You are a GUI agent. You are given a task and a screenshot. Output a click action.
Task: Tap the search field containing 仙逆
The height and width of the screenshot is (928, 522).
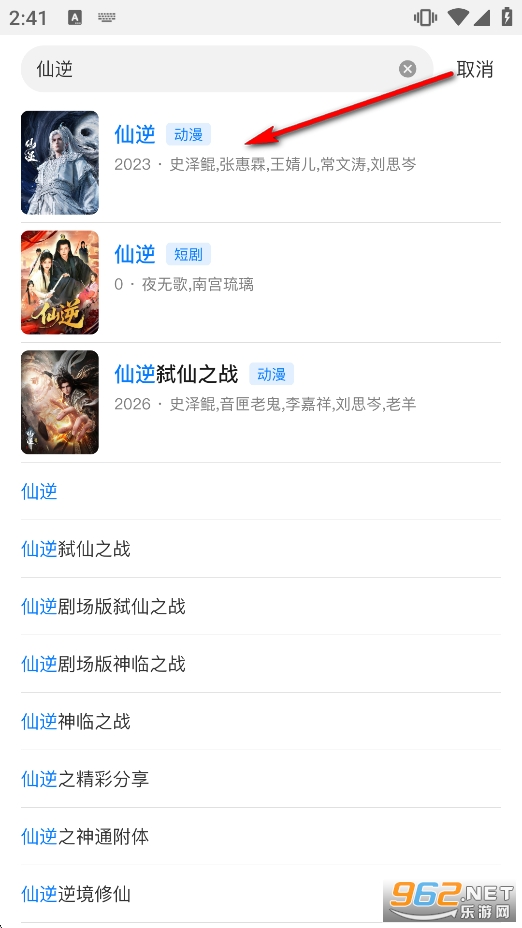pos(227,69)
